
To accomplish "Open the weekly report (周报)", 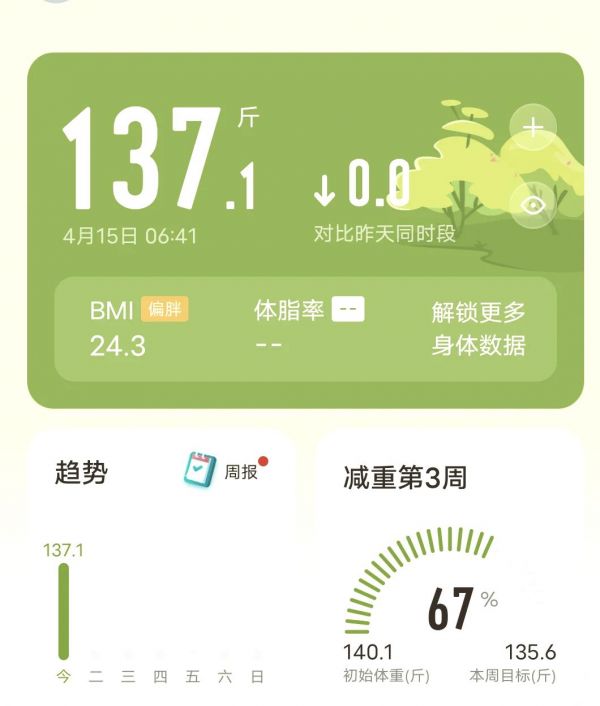I will 226,471.
